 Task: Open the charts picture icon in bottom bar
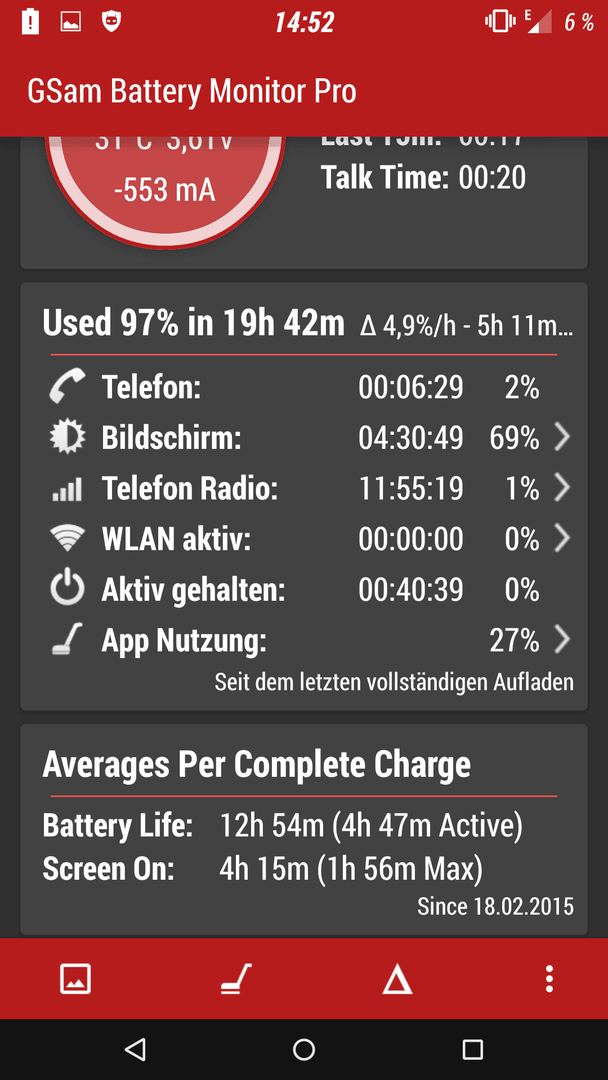(76, 979)
